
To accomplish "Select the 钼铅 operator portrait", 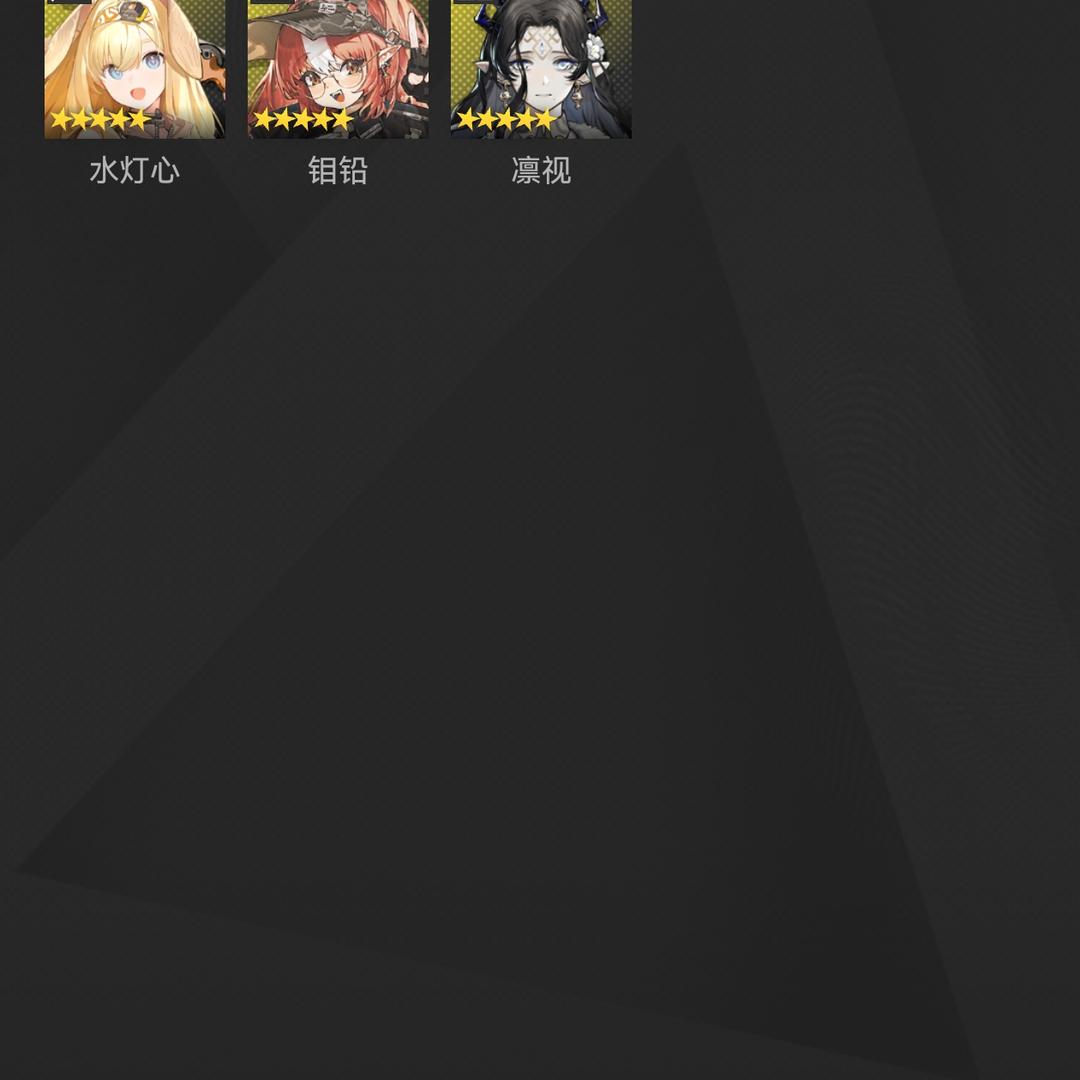I will click(338, 70).
